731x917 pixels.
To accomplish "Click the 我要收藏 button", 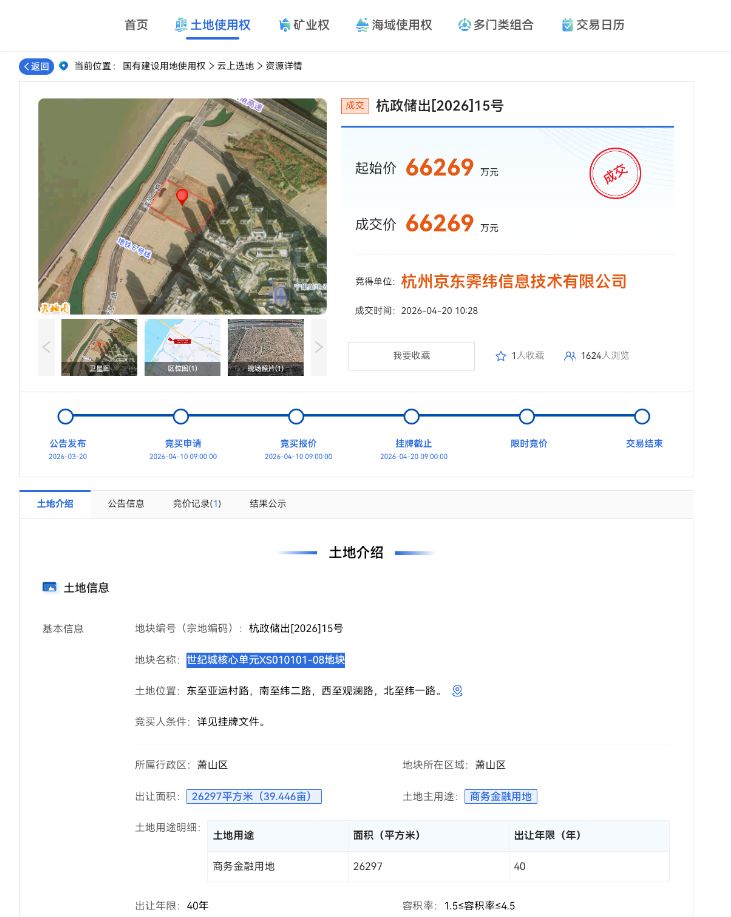I will (411, 355).
